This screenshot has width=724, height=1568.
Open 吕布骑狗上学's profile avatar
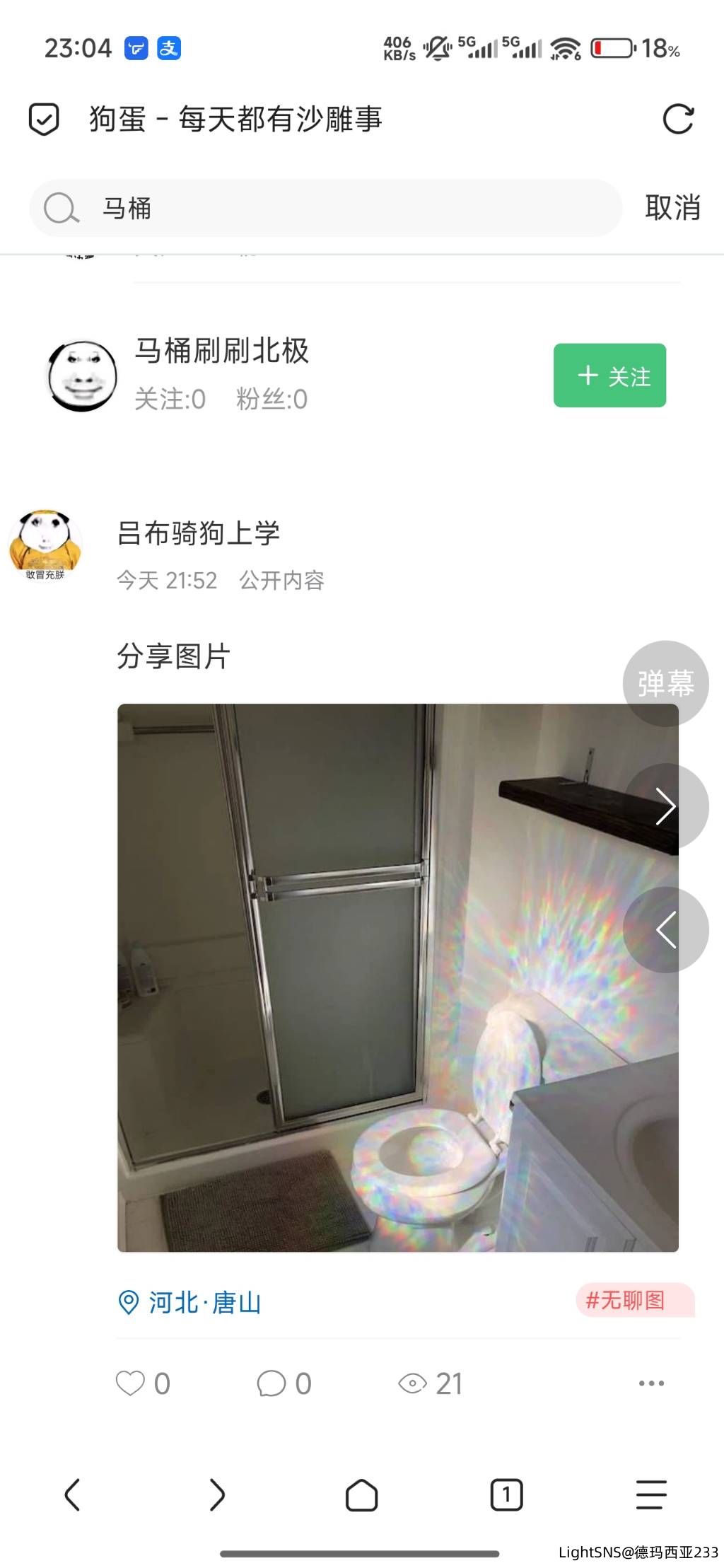pyautogui.click(x=45, y=543)
